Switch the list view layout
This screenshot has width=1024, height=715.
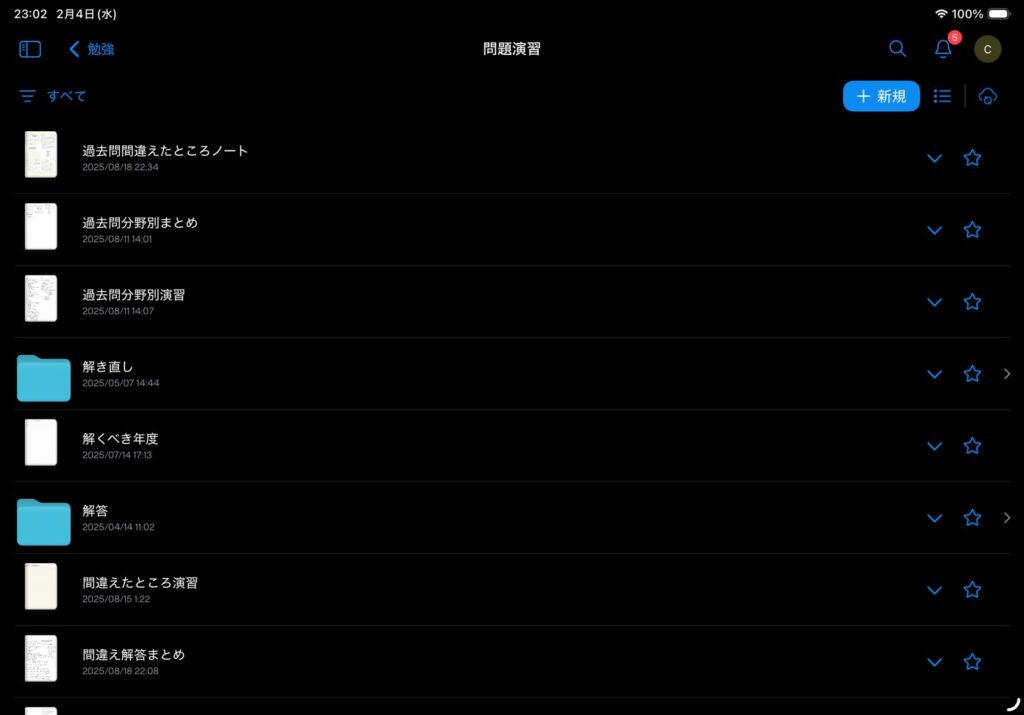click(942, 96)
